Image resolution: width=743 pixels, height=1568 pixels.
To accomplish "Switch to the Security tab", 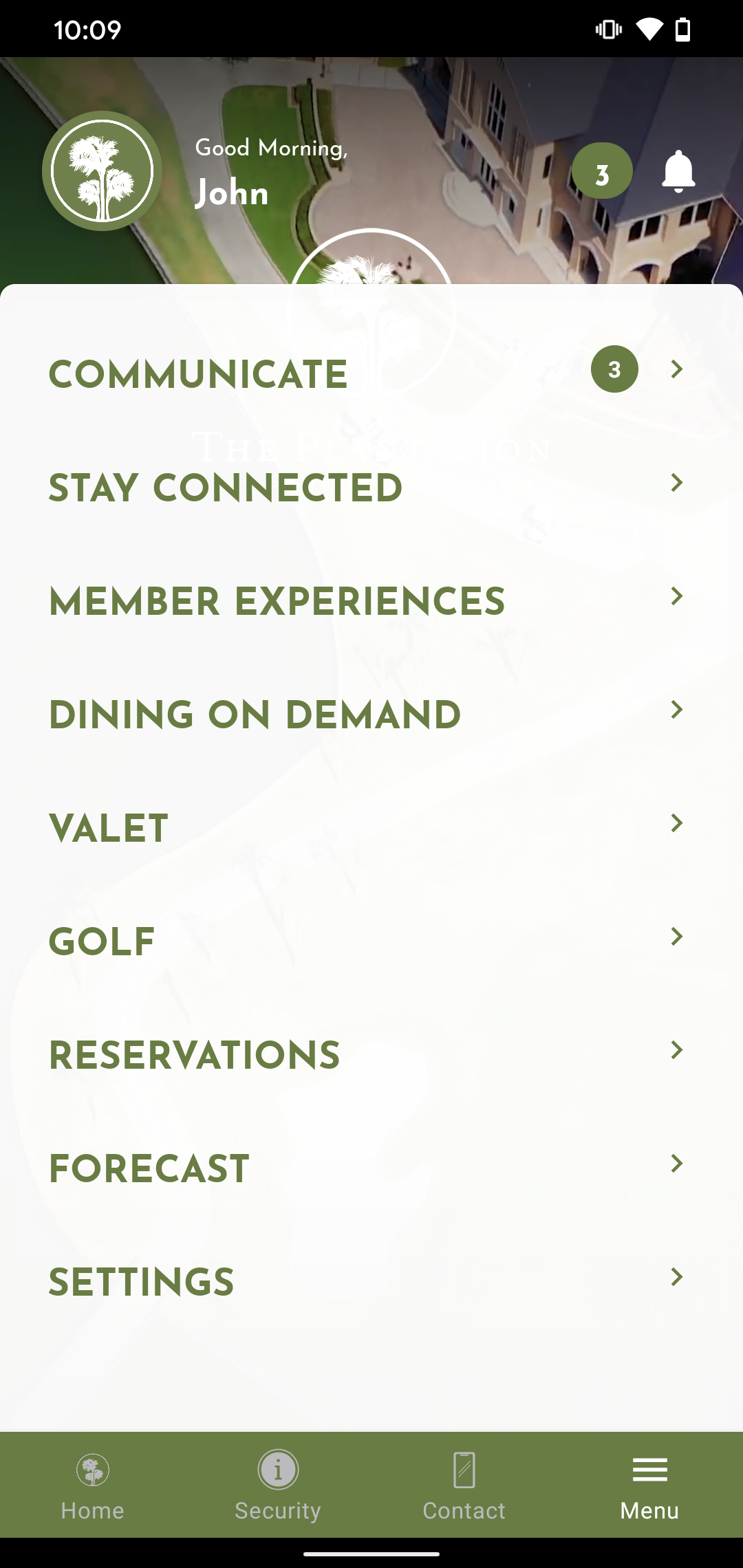I will point(278,1485).
